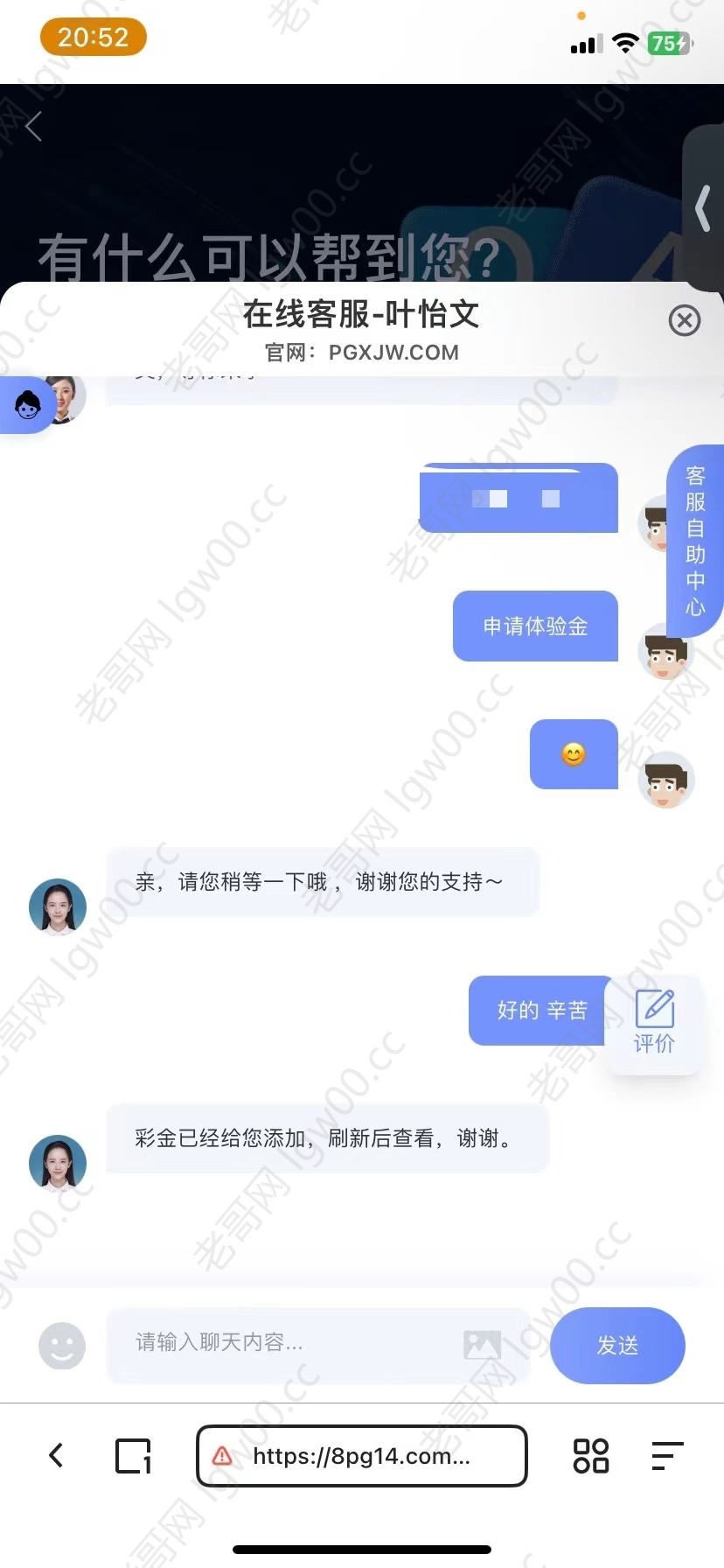Expand the side panel arrow handle

(x=704, y=208)
